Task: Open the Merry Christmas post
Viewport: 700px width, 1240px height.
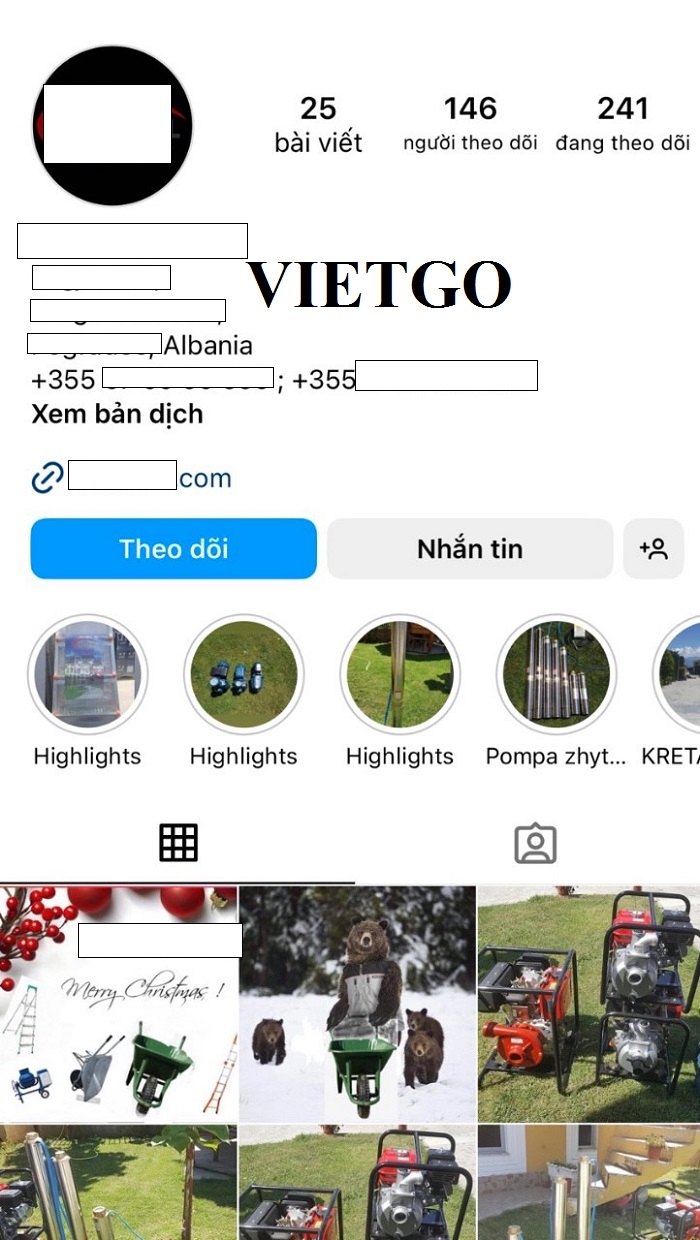Action: click(x=118, y=1003)
